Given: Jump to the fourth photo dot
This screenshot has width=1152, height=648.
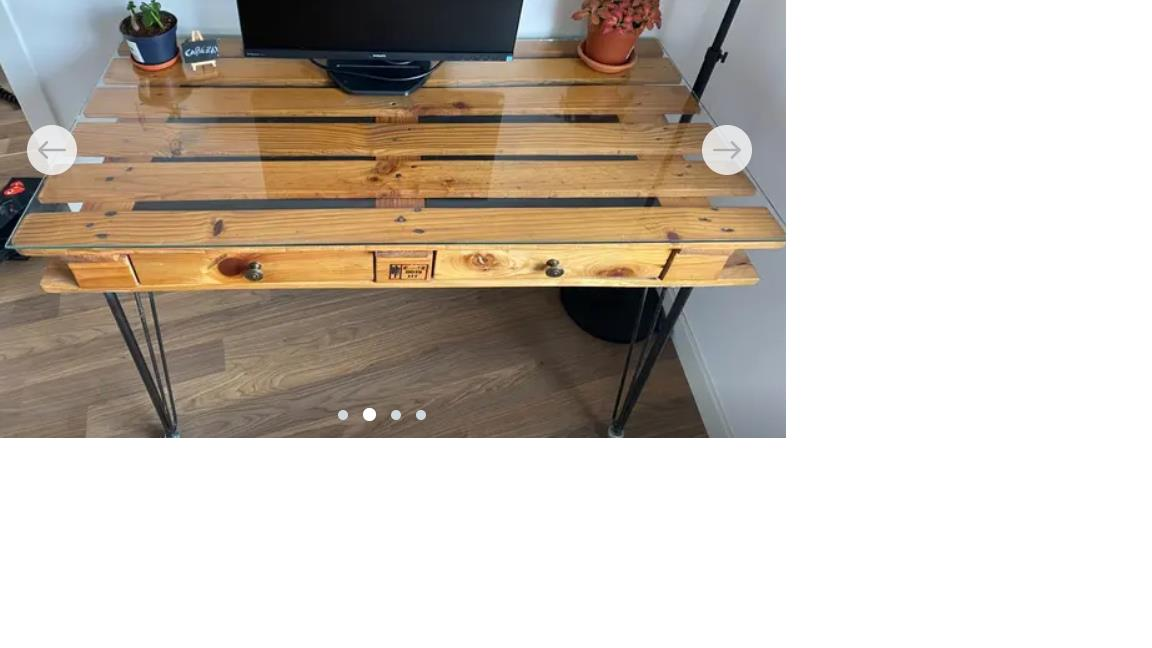Looking at the screenshot, I should point(421,415).
